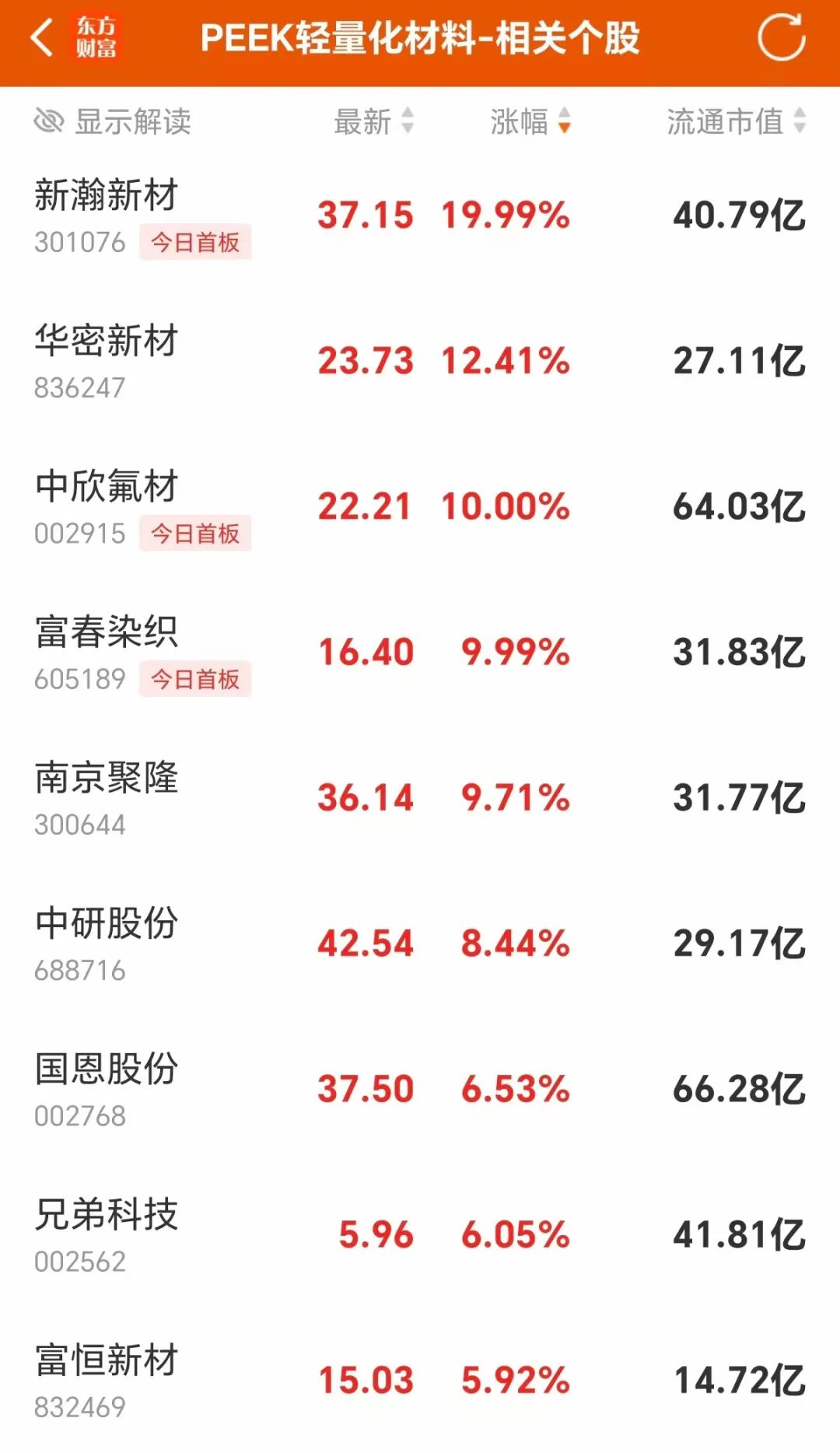Refresh the stock list
The height and width of the screenshot is (1453, 840).
(781, 37)
